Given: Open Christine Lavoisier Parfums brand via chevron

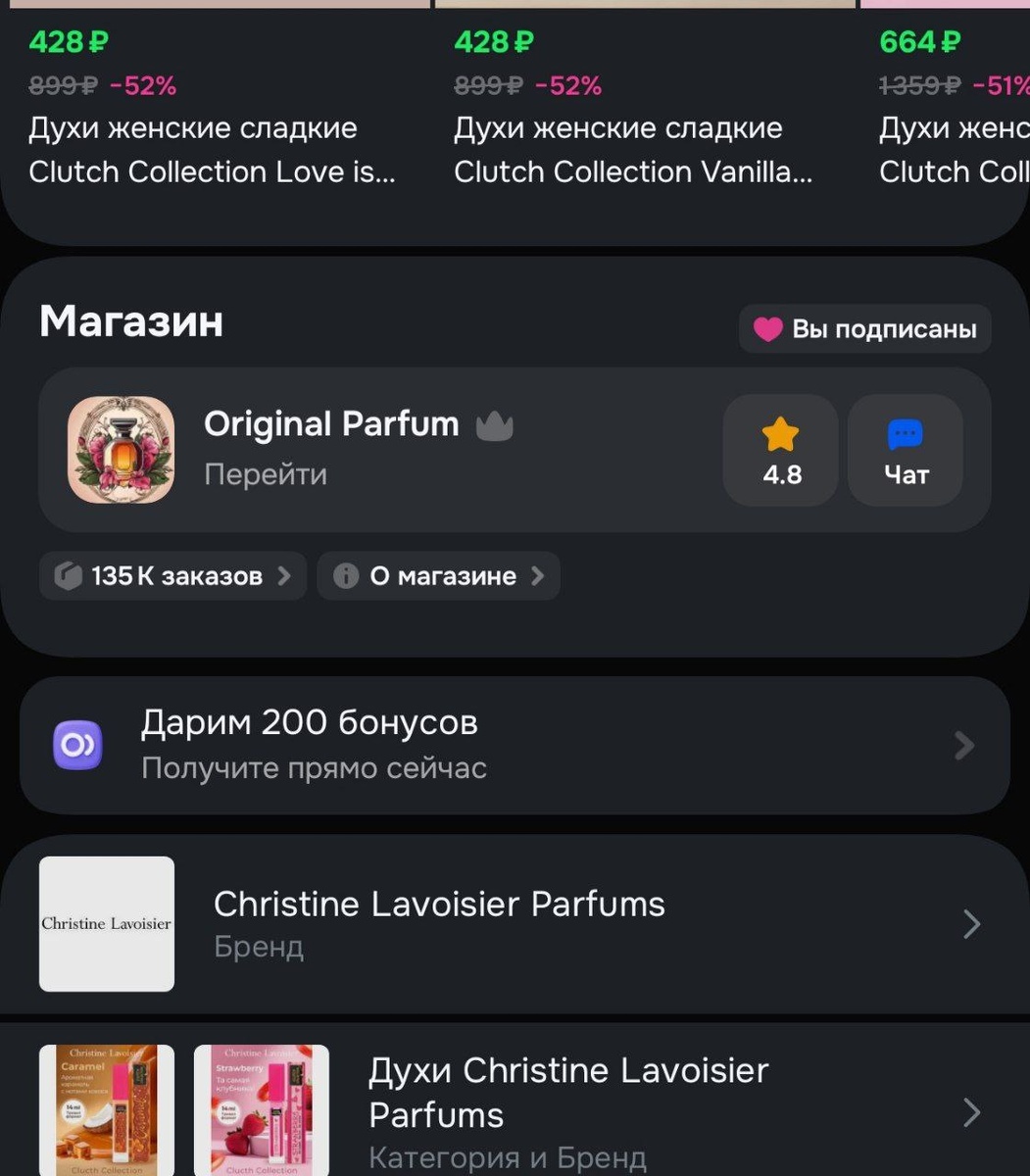Looking at the screenshot, I should coord(971,923).
